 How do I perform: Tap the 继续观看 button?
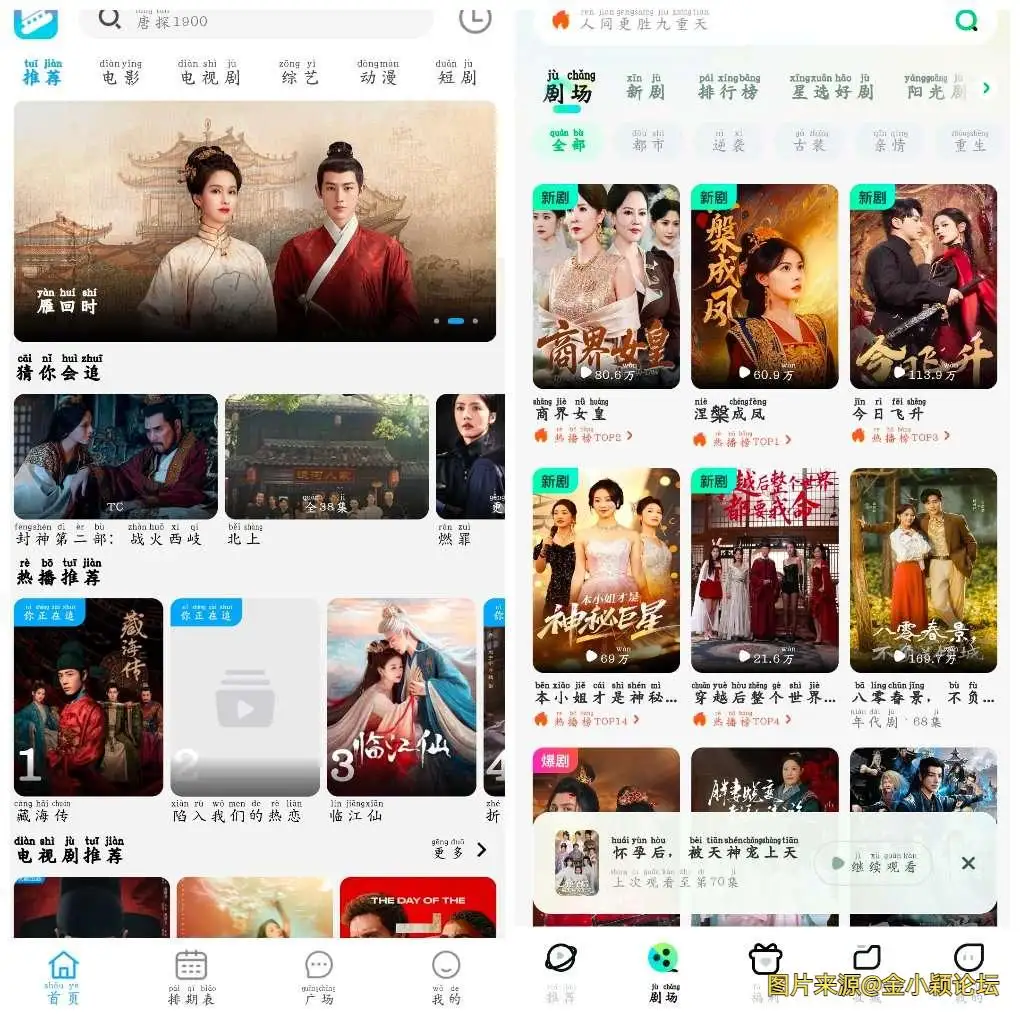click(x=873, y=863)
